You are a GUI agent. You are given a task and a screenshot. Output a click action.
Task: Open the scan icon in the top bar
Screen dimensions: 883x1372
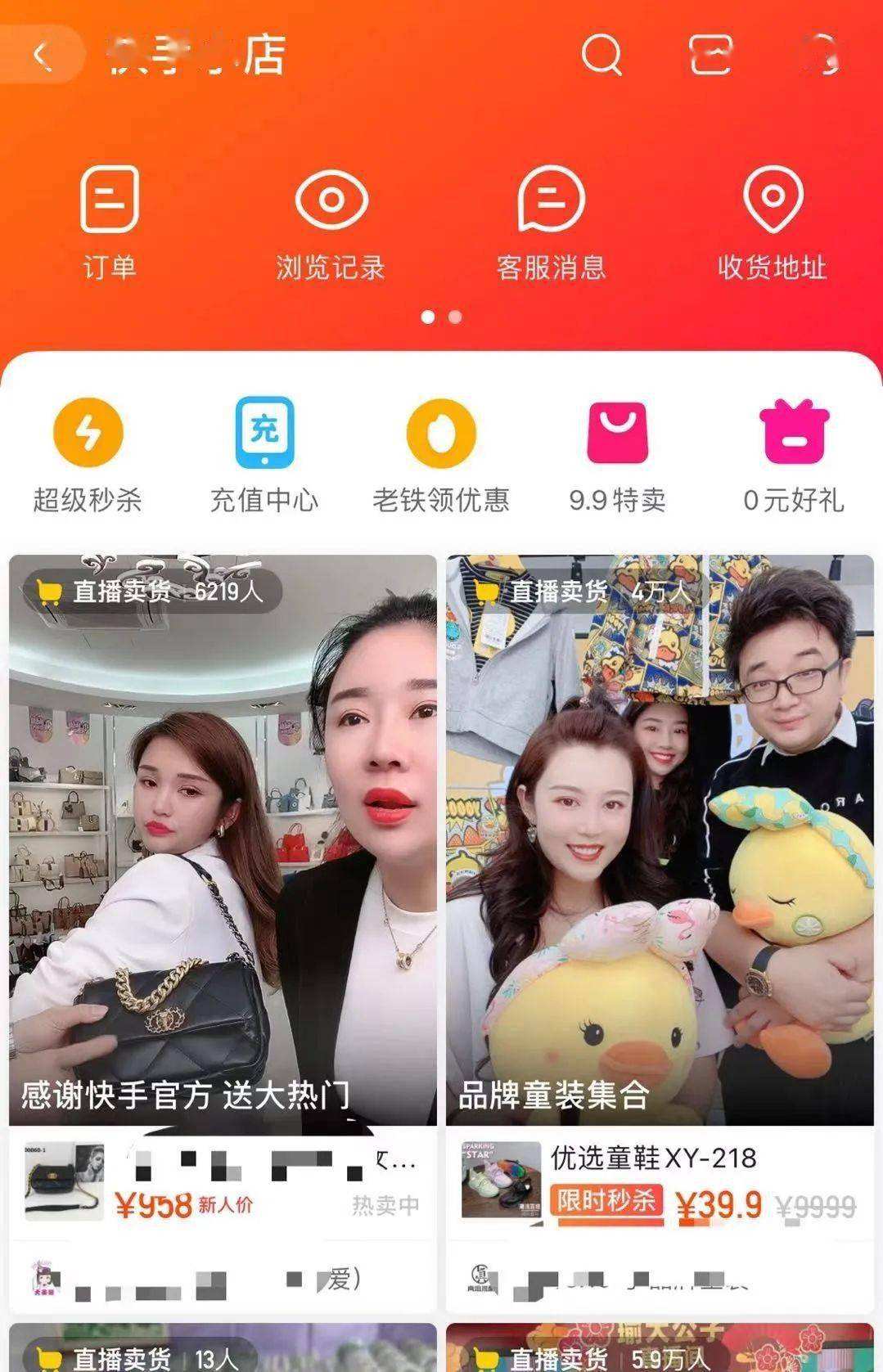click(709, 57)
